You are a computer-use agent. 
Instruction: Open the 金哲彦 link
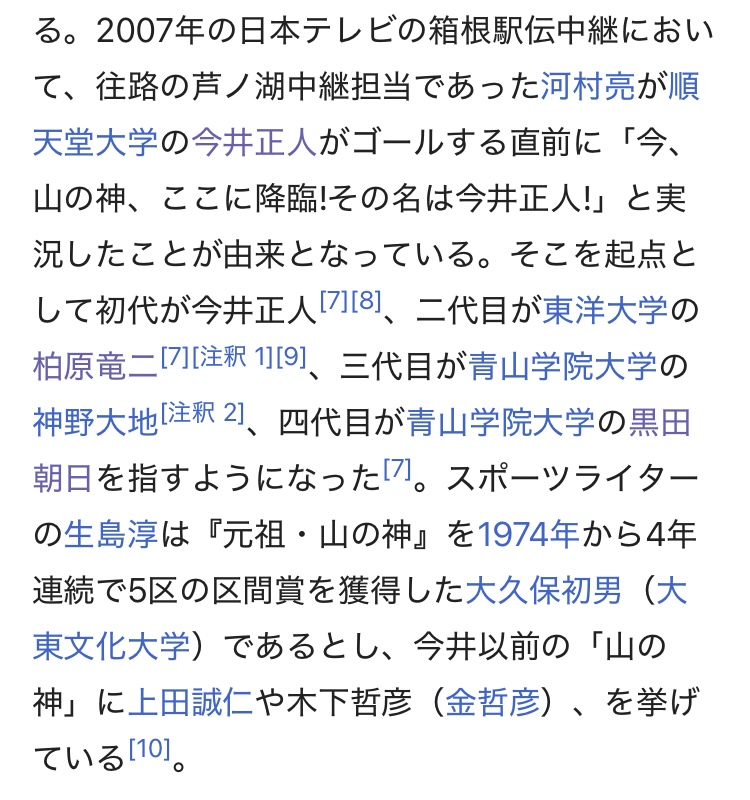499,702
